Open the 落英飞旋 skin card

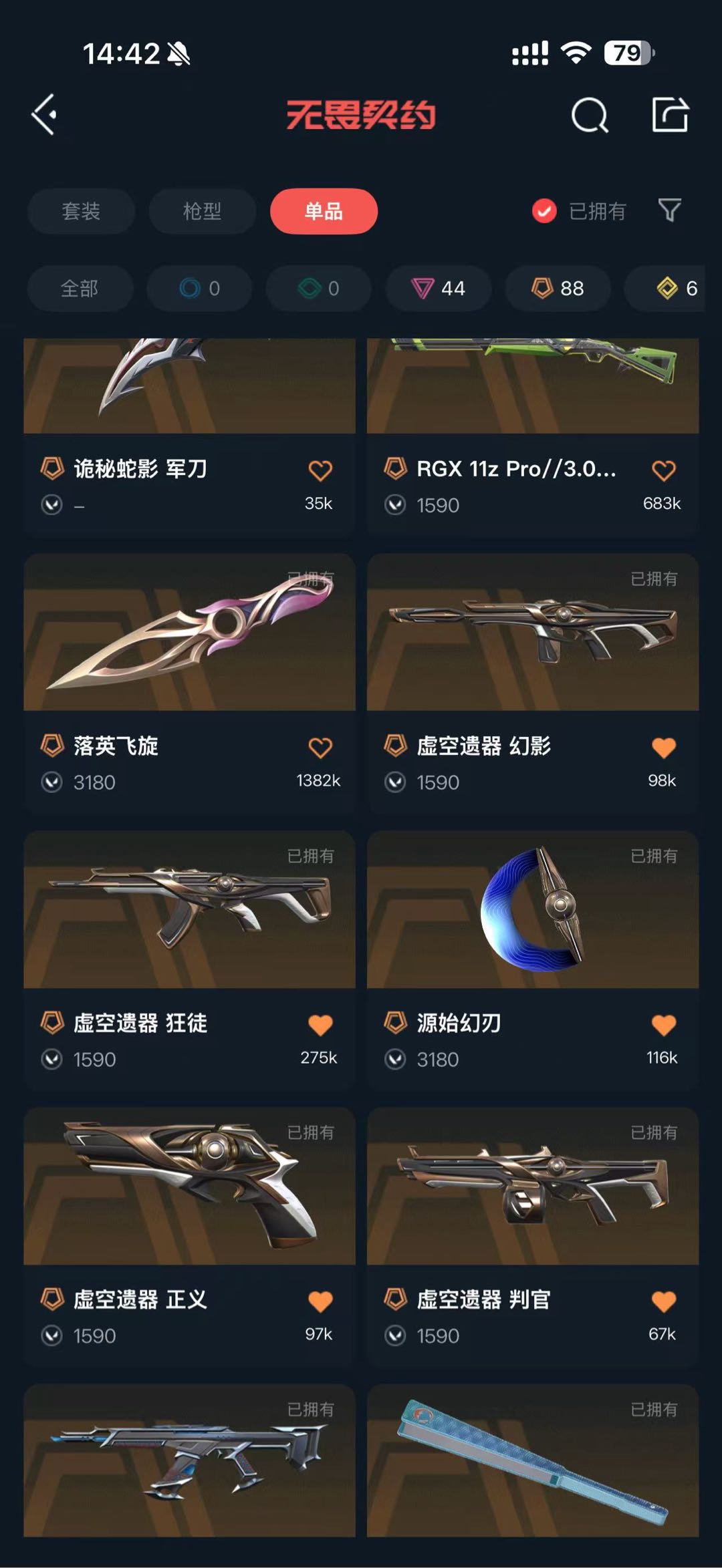pos(190,683)
